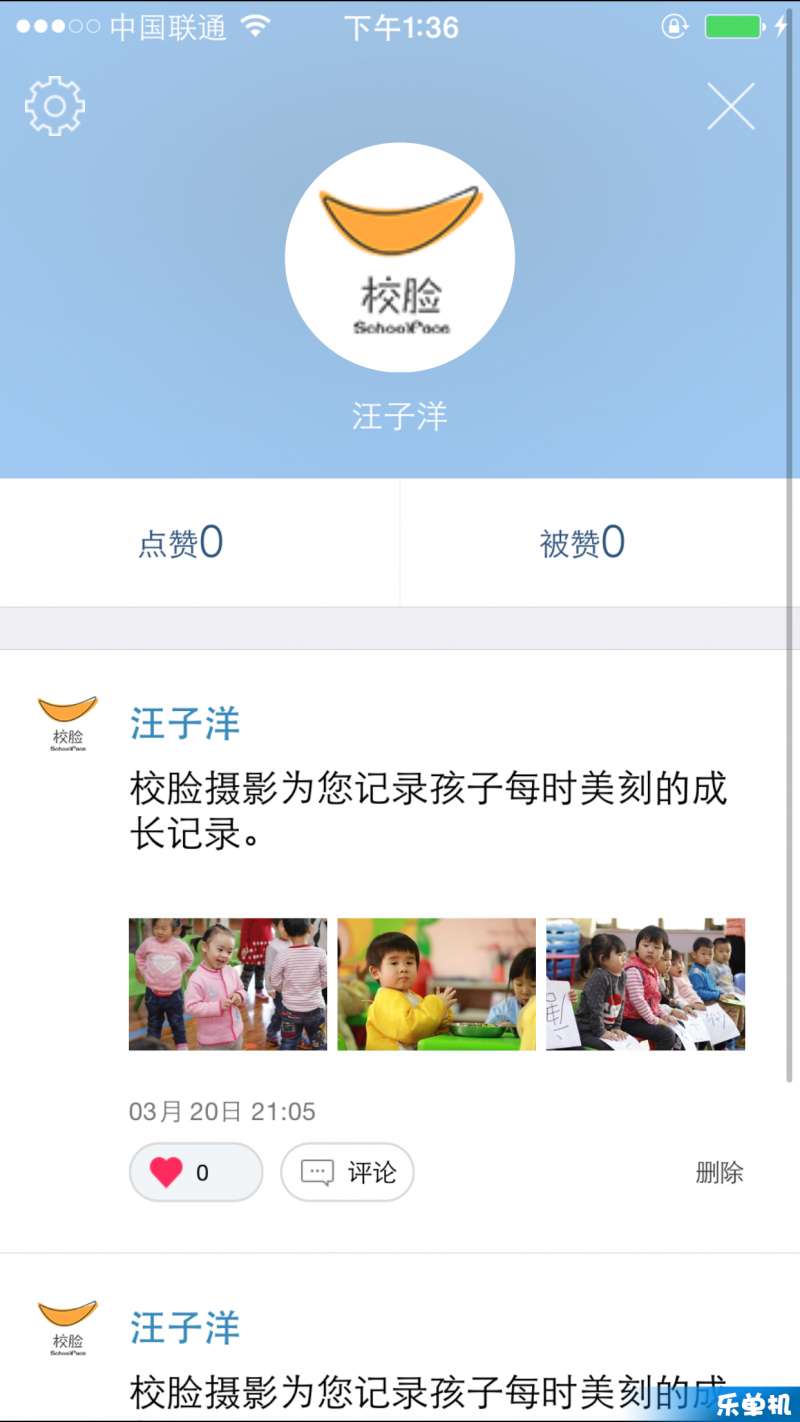Open 汪子洋's name on the first post
Image resolution: width=800 pixels, height=1422 pixels.
pyautogui.click(x=185, y=724)
